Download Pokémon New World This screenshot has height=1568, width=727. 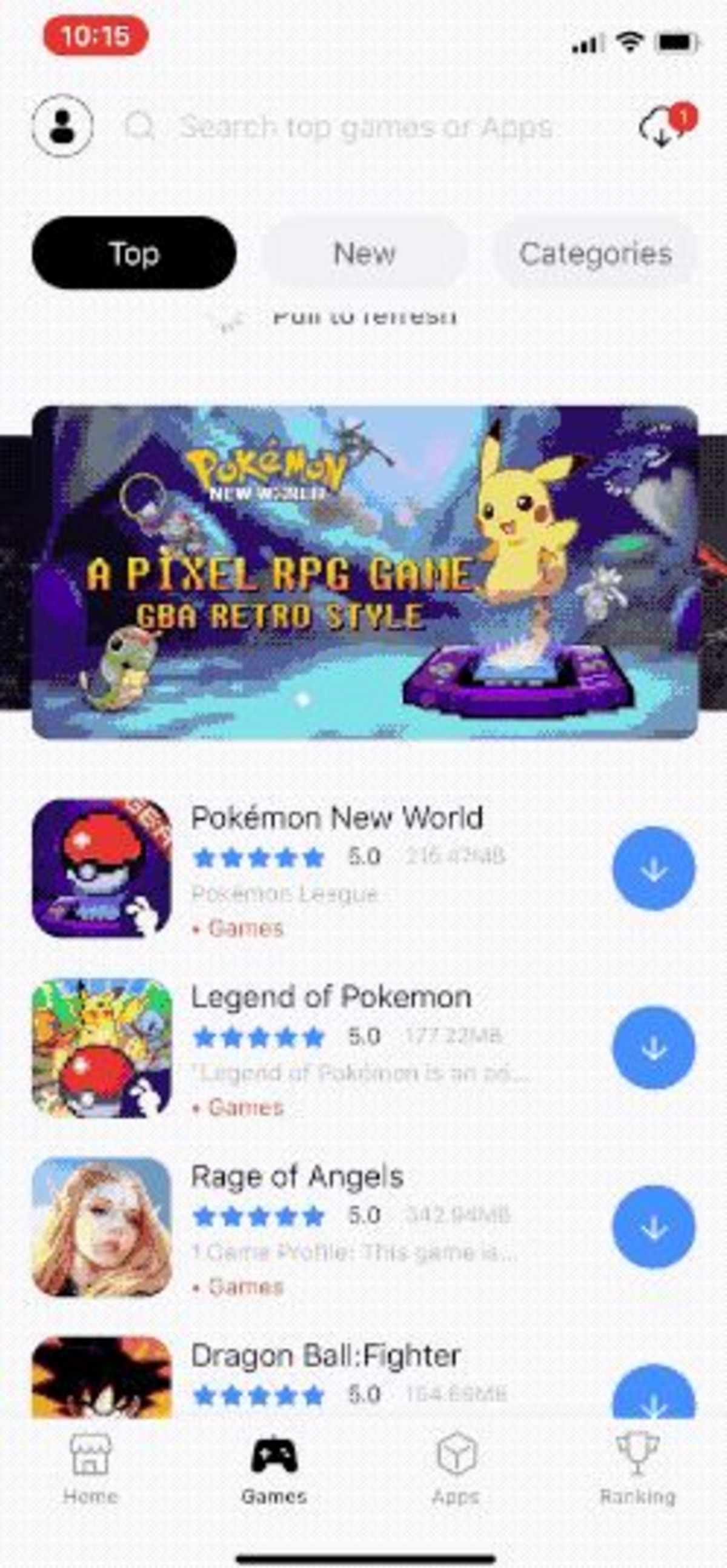[653, 868]
